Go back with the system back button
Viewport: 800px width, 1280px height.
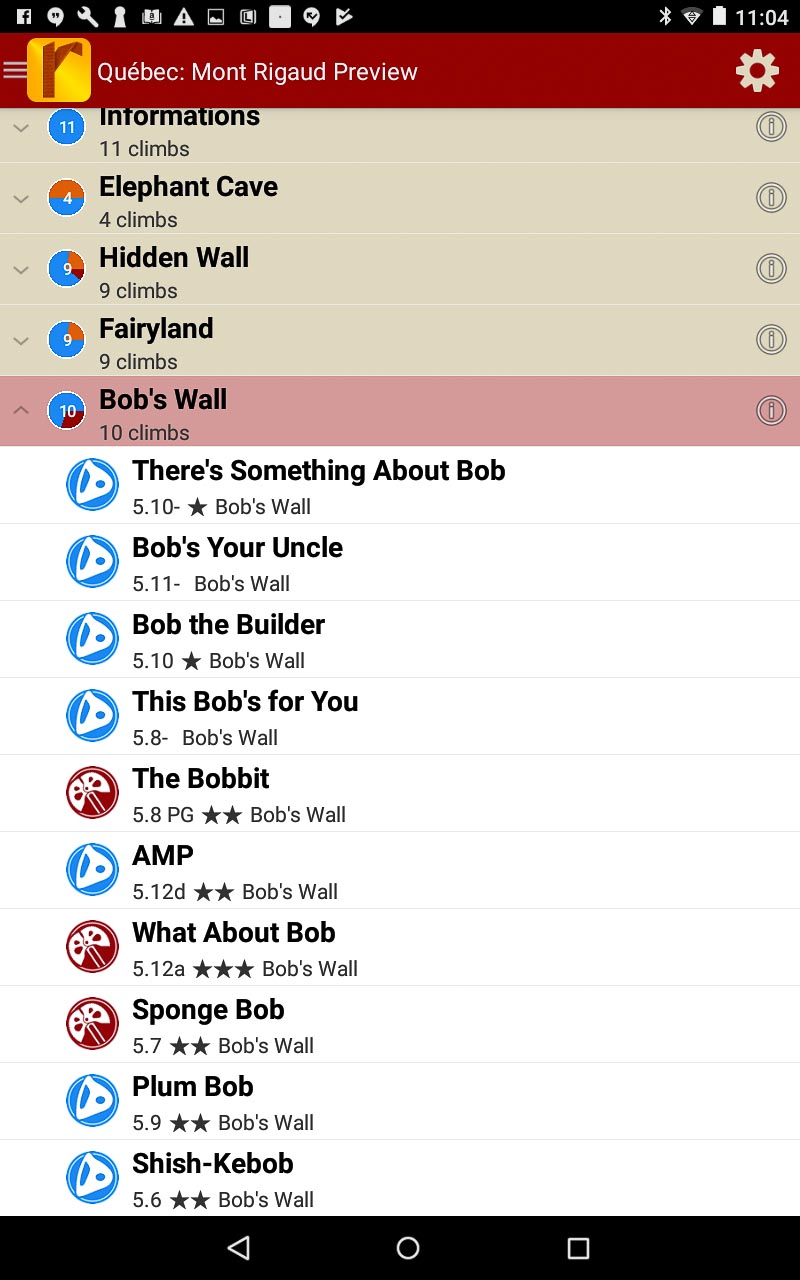click(238, 1248)
